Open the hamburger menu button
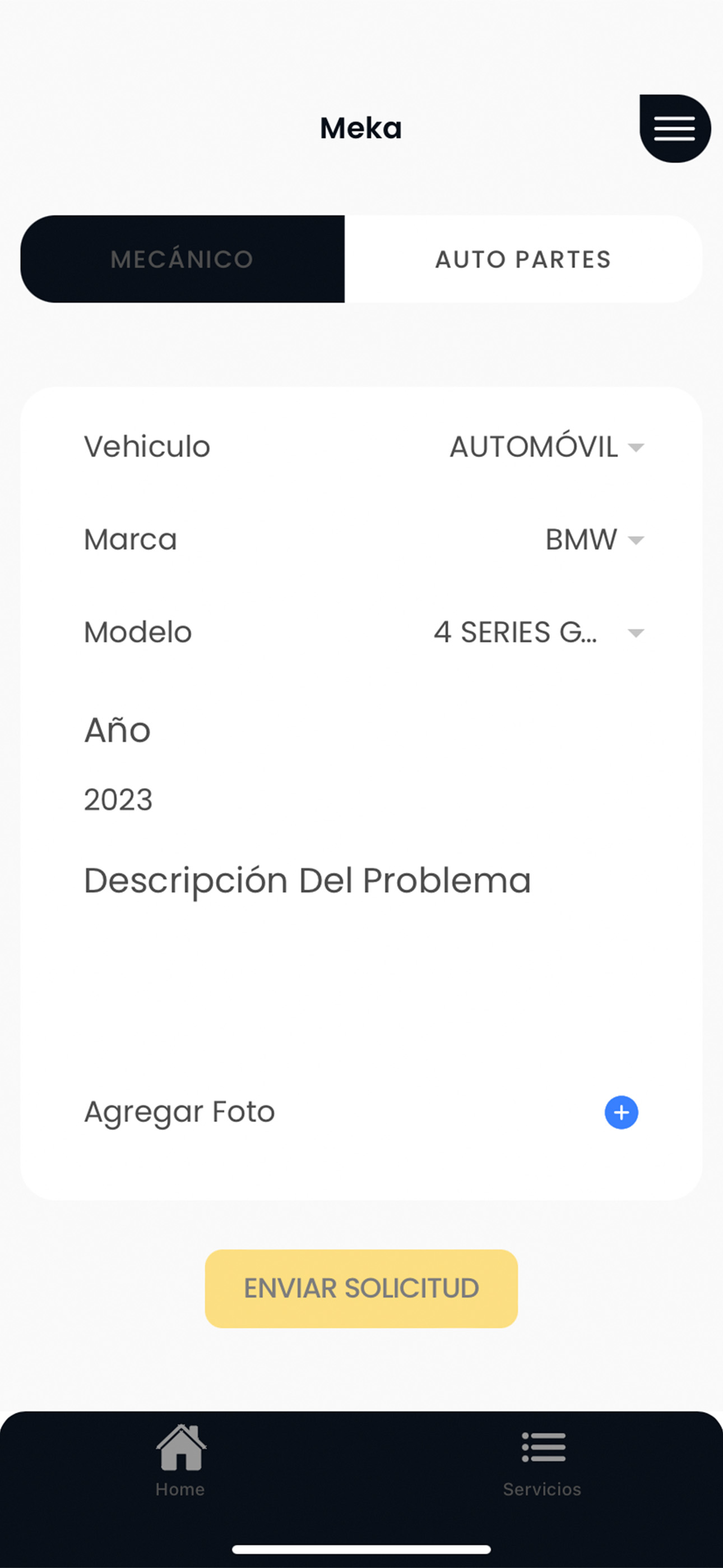Viewport: 723px width, 1568px height. click(x=675, y=128)
